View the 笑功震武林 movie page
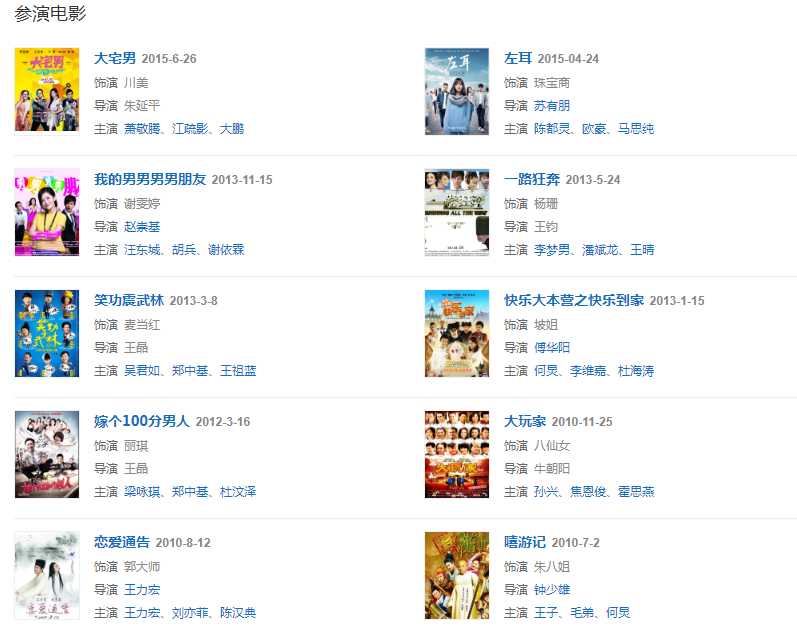This screenshot has width=797, height=632. [x=128, y=301]
